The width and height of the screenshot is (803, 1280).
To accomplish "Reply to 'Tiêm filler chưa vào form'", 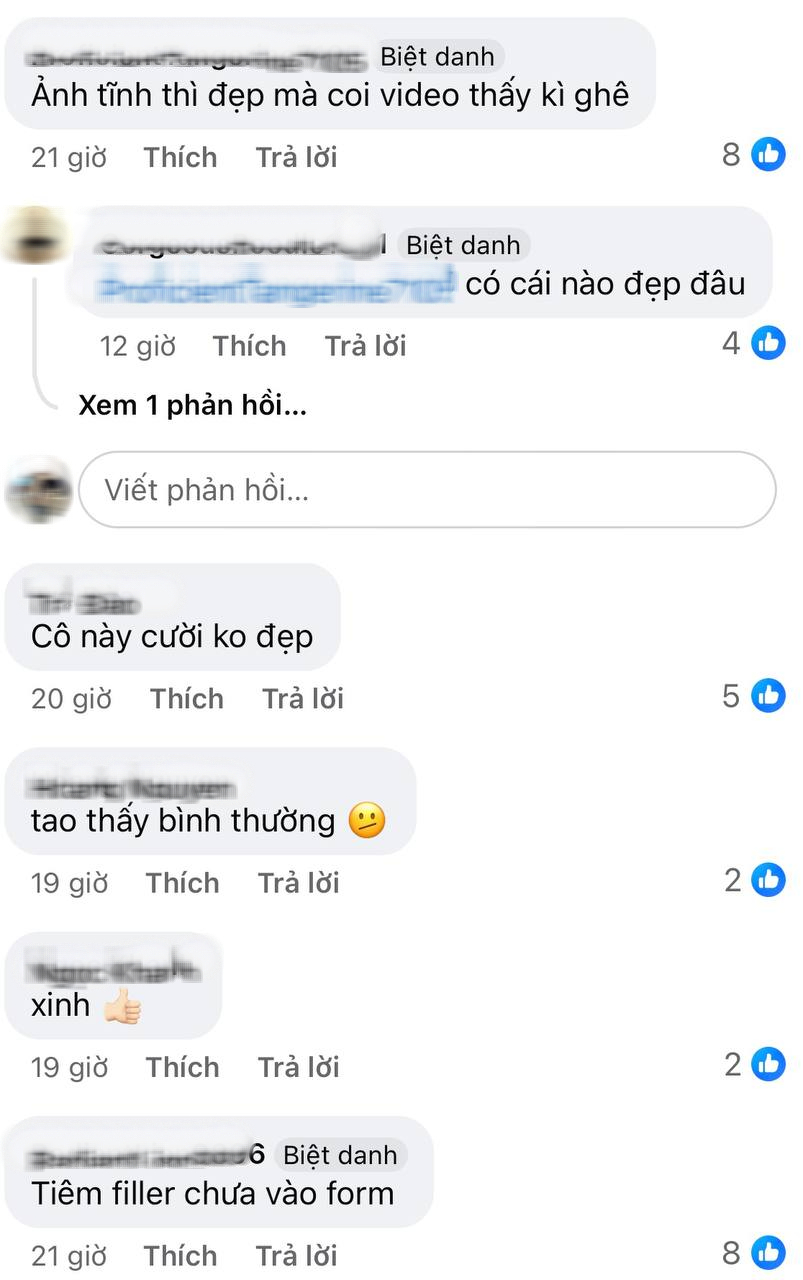I will [x=296, y=1255].
